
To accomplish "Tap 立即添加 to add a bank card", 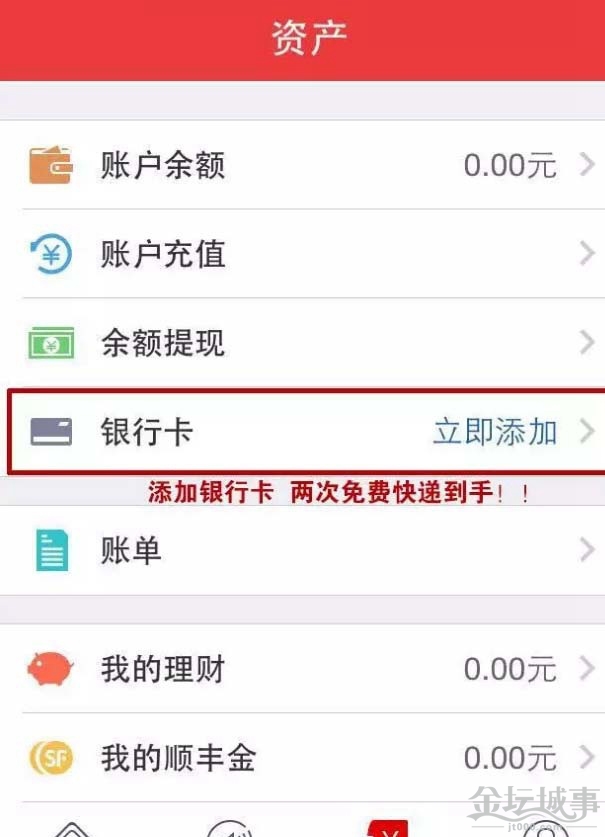I will (495, 432).
